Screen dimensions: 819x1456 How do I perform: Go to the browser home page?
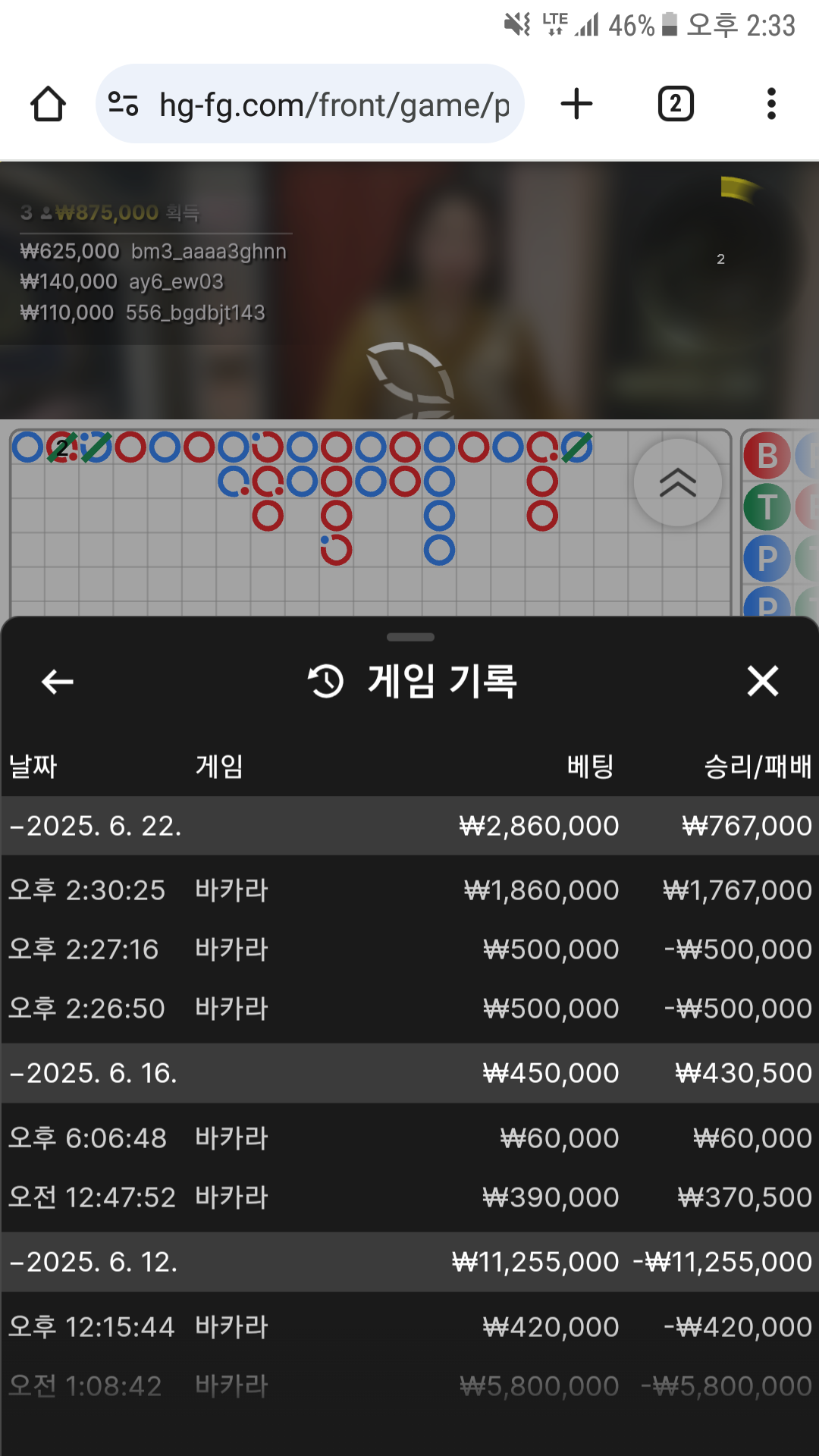tap(48, 104)
